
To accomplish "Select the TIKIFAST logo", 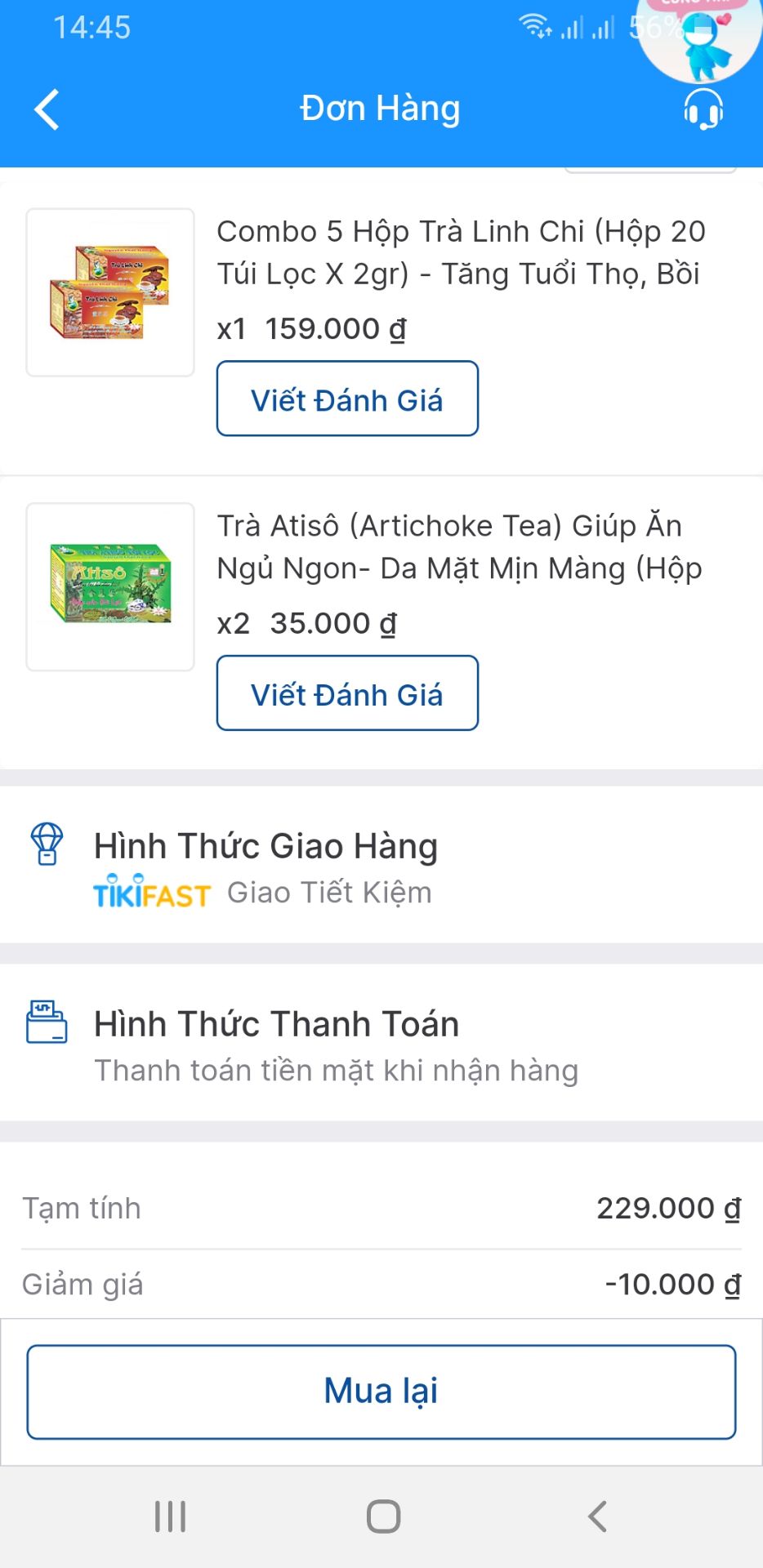I will (x=150, y=893).
